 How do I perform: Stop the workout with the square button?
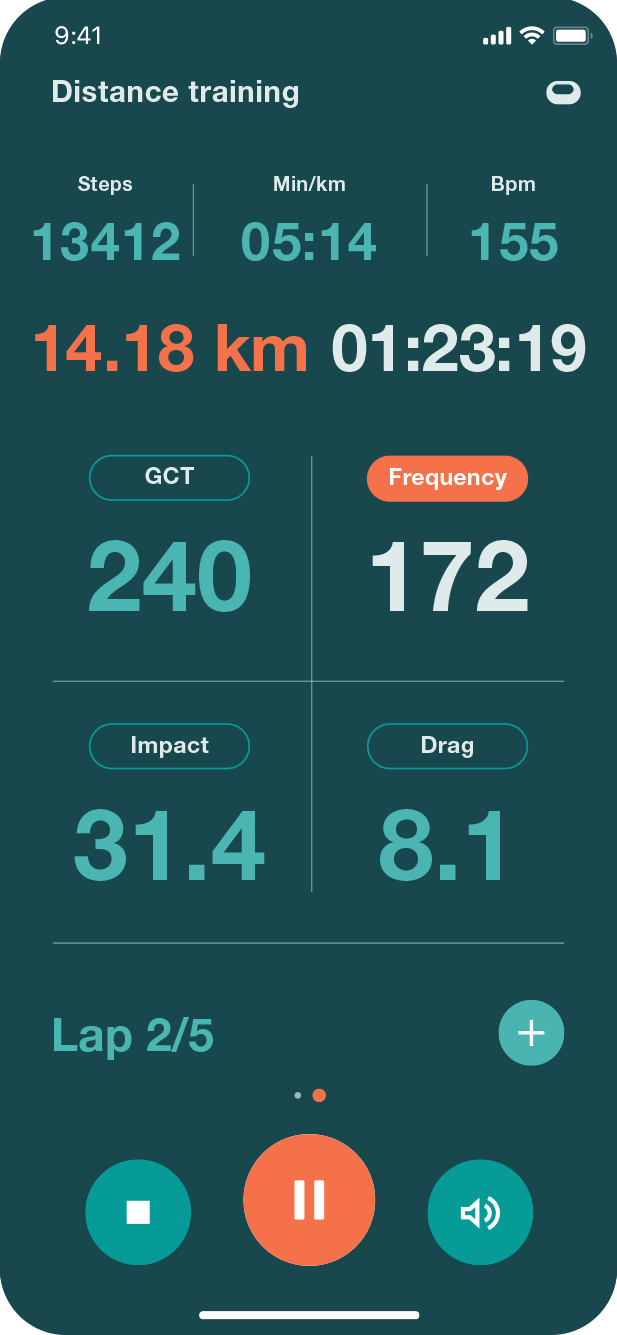[x=138, y=1212]
